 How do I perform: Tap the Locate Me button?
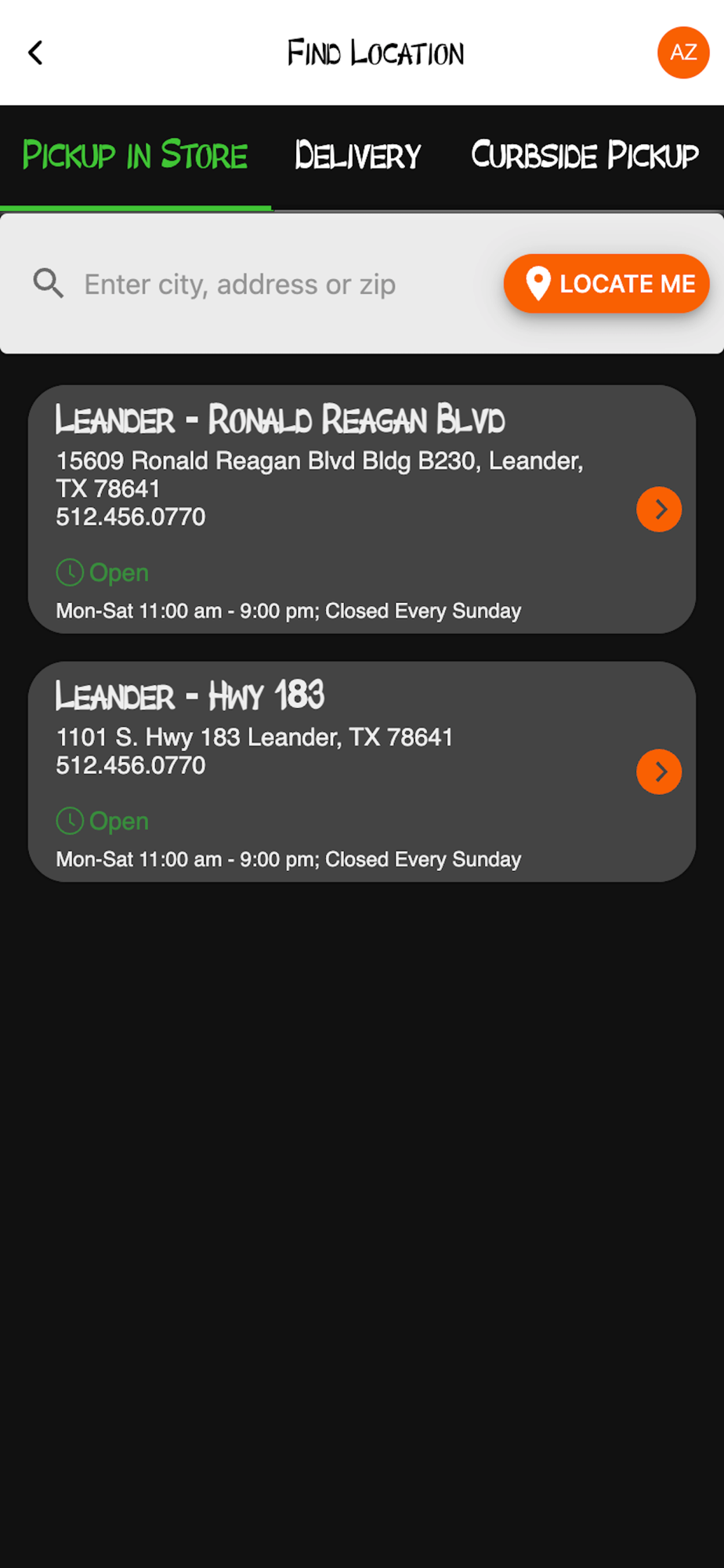pos(606,283)
